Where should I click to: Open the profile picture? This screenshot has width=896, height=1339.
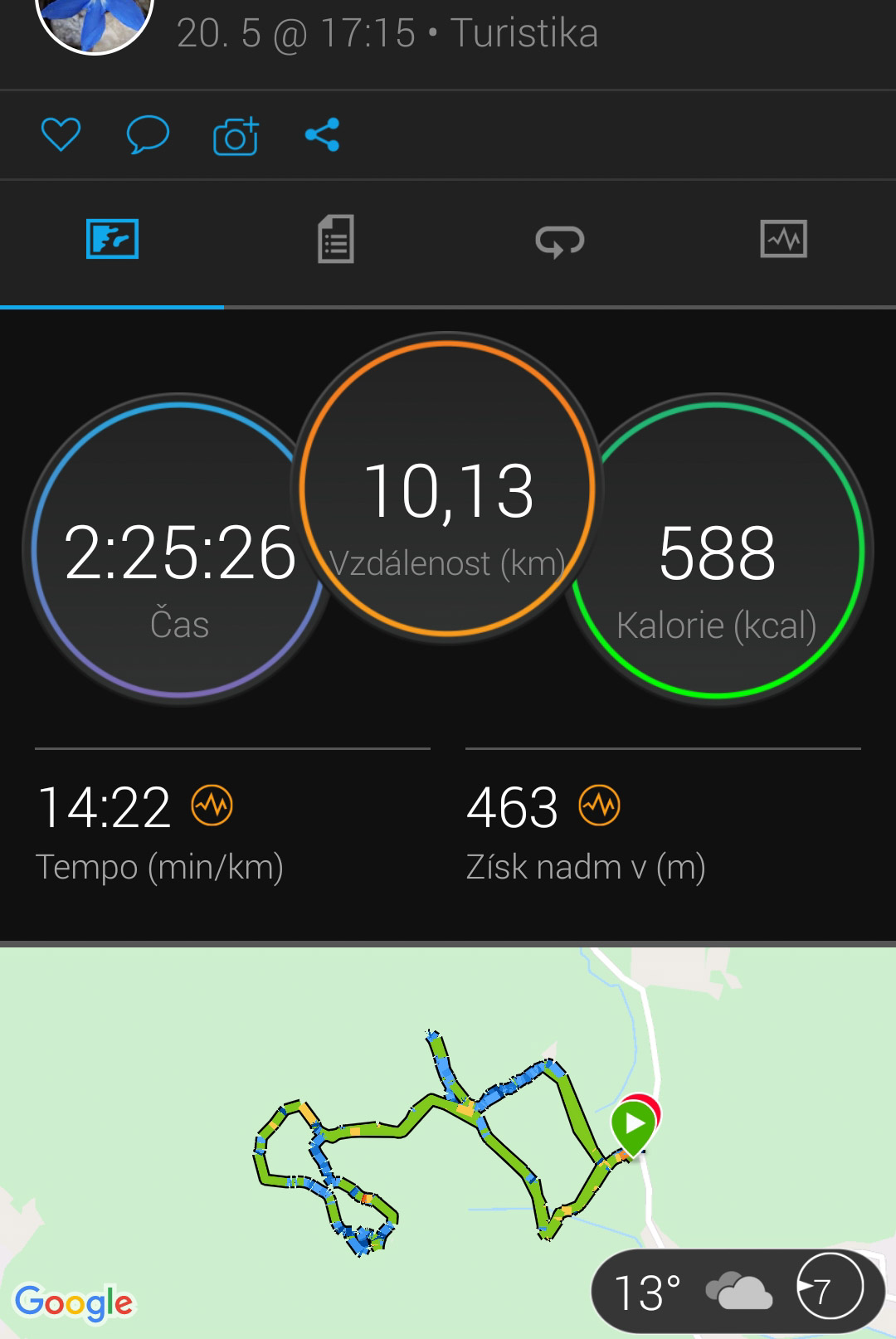pos(95,21)
